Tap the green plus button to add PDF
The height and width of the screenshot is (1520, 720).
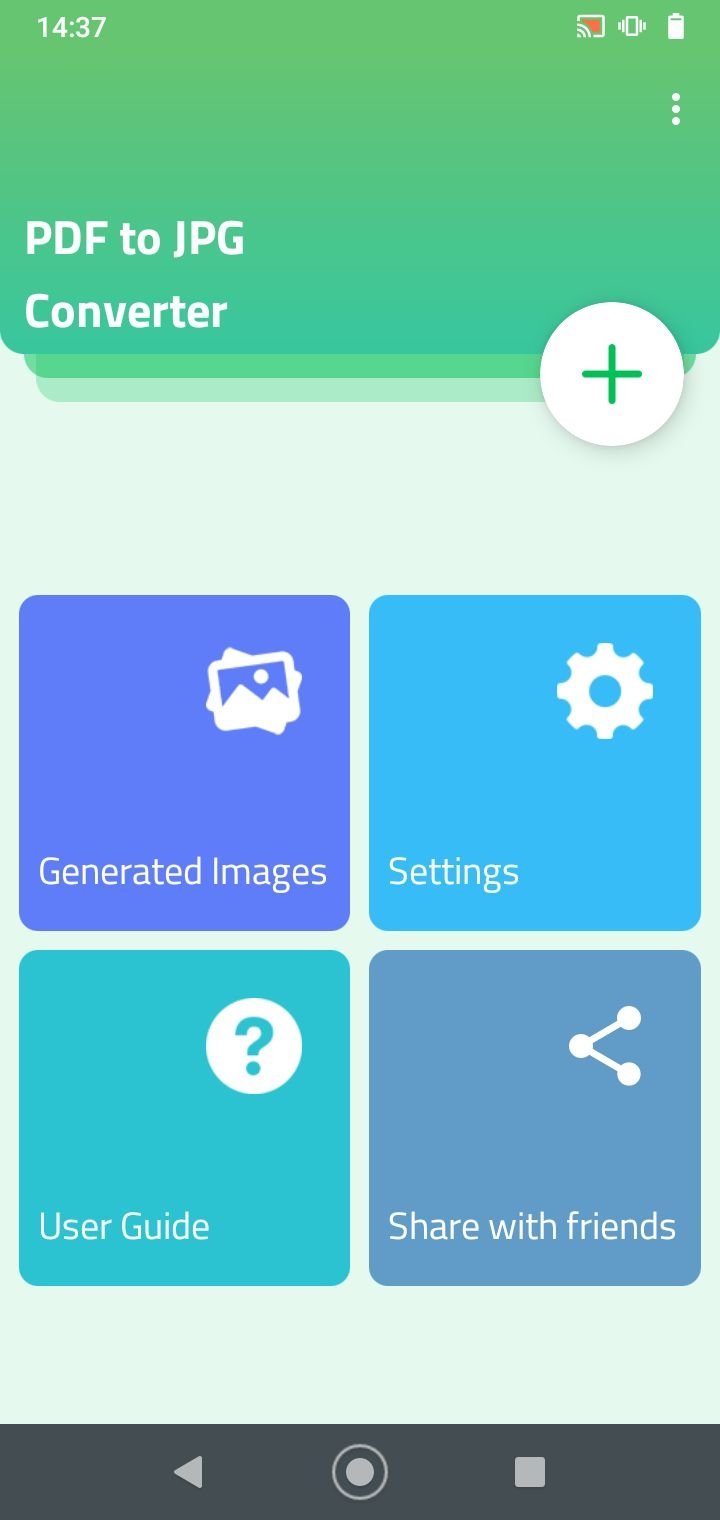coord(611,374)
